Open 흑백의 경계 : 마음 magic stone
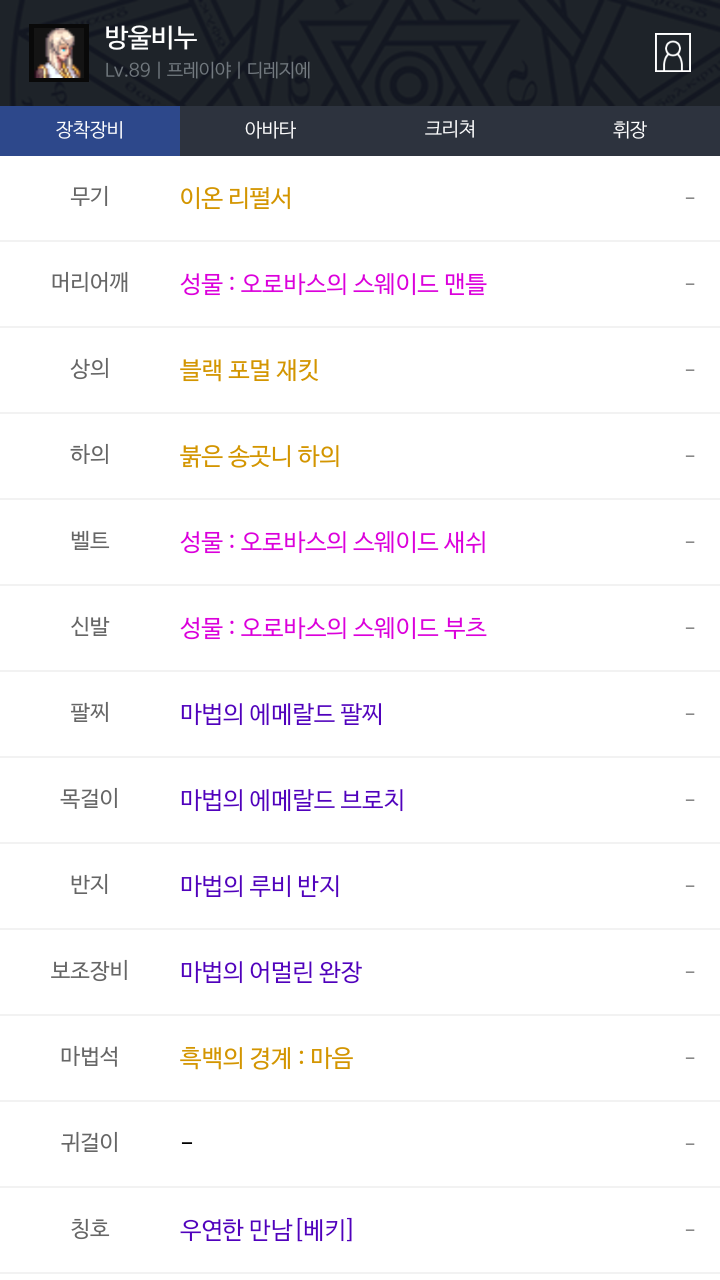Screen dimensions: 720x1280 coord(266,1058)
